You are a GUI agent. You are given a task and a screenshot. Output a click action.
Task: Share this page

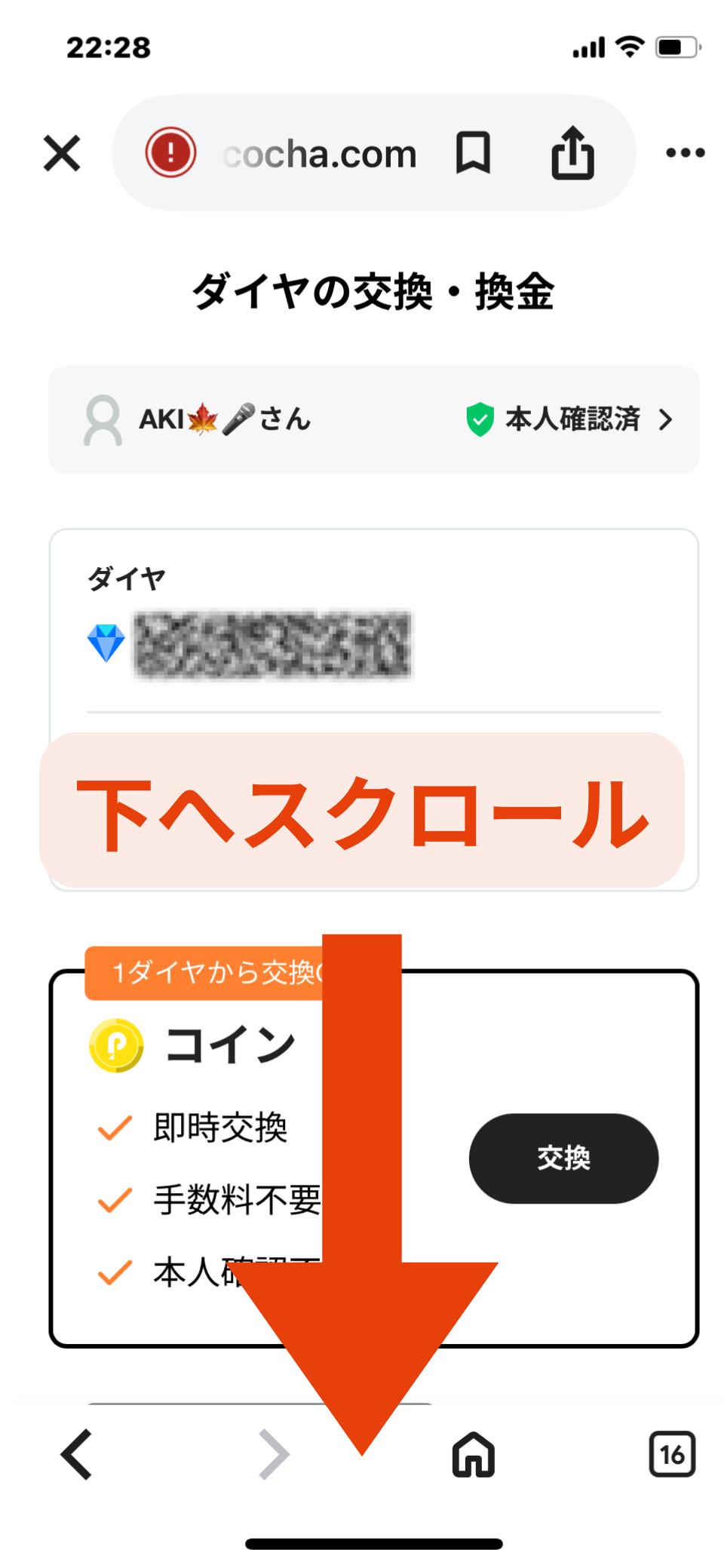pos(572,152)
